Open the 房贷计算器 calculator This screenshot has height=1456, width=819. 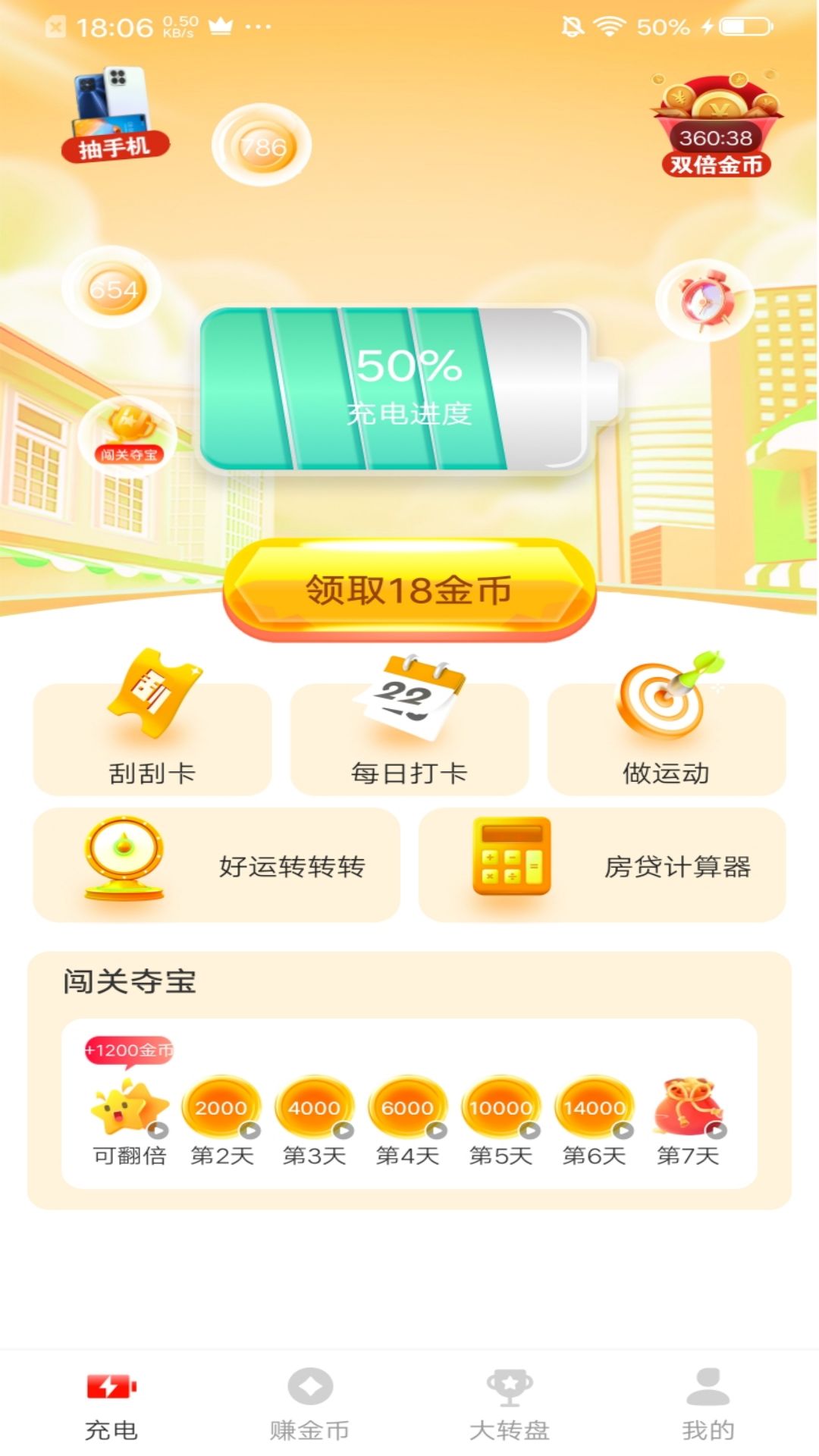tap(602, 865)
